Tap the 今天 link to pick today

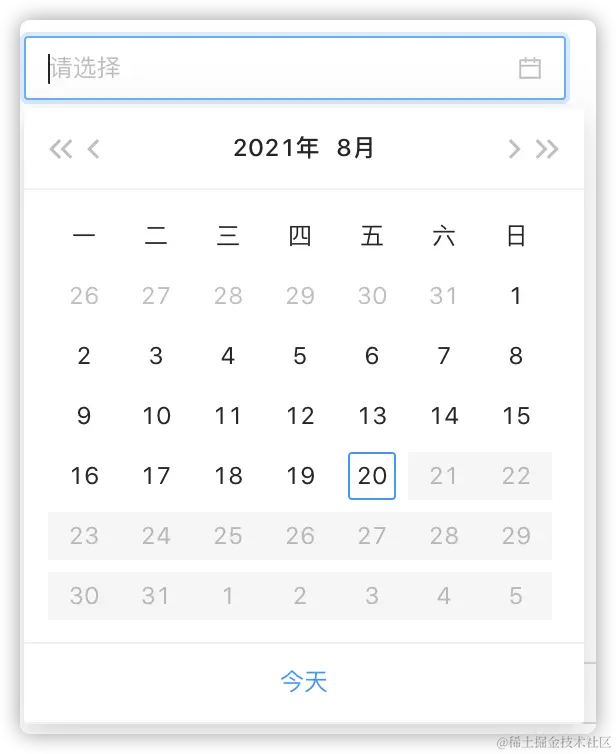[304, 682]
